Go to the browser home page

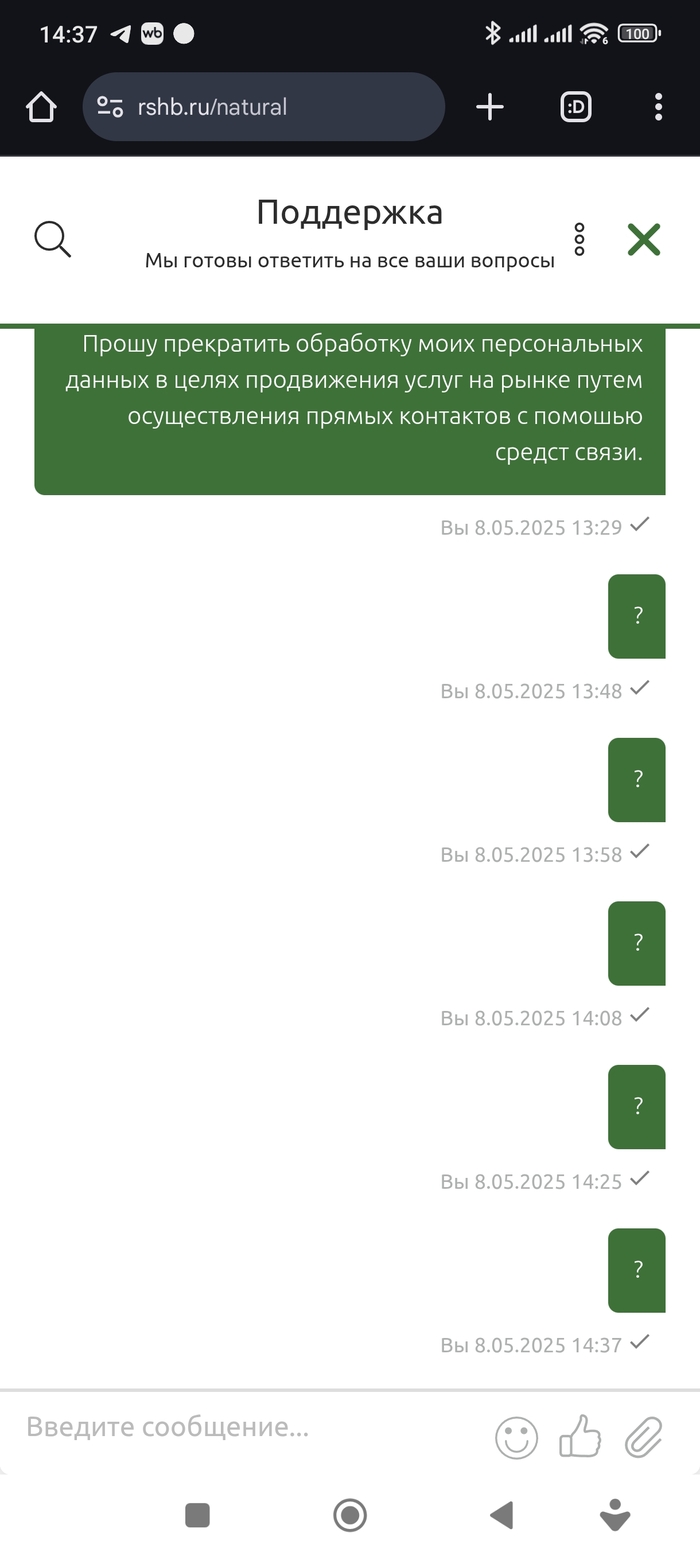click(x=41, y=107)
